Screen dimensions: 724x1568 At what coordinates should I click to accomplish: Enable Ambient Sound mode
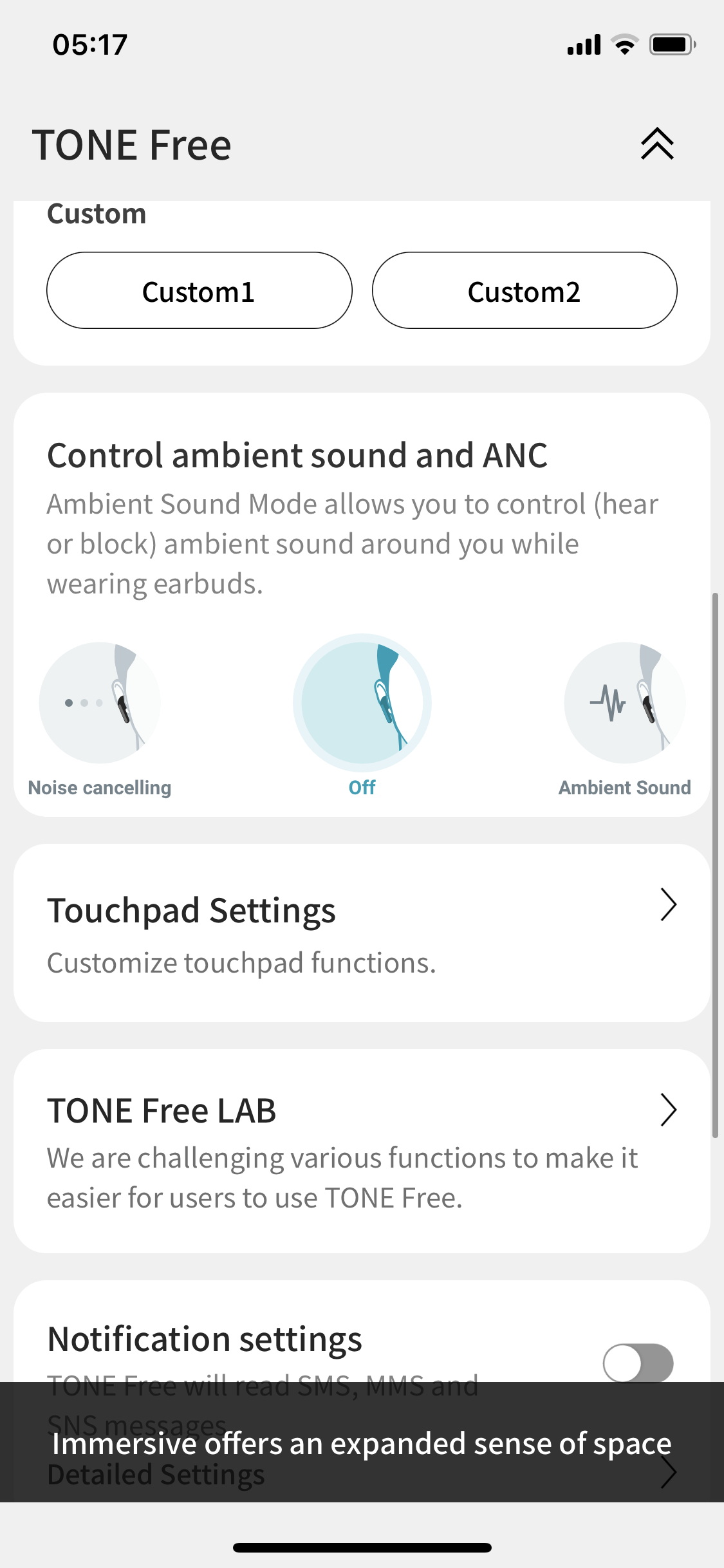(624, 718)
